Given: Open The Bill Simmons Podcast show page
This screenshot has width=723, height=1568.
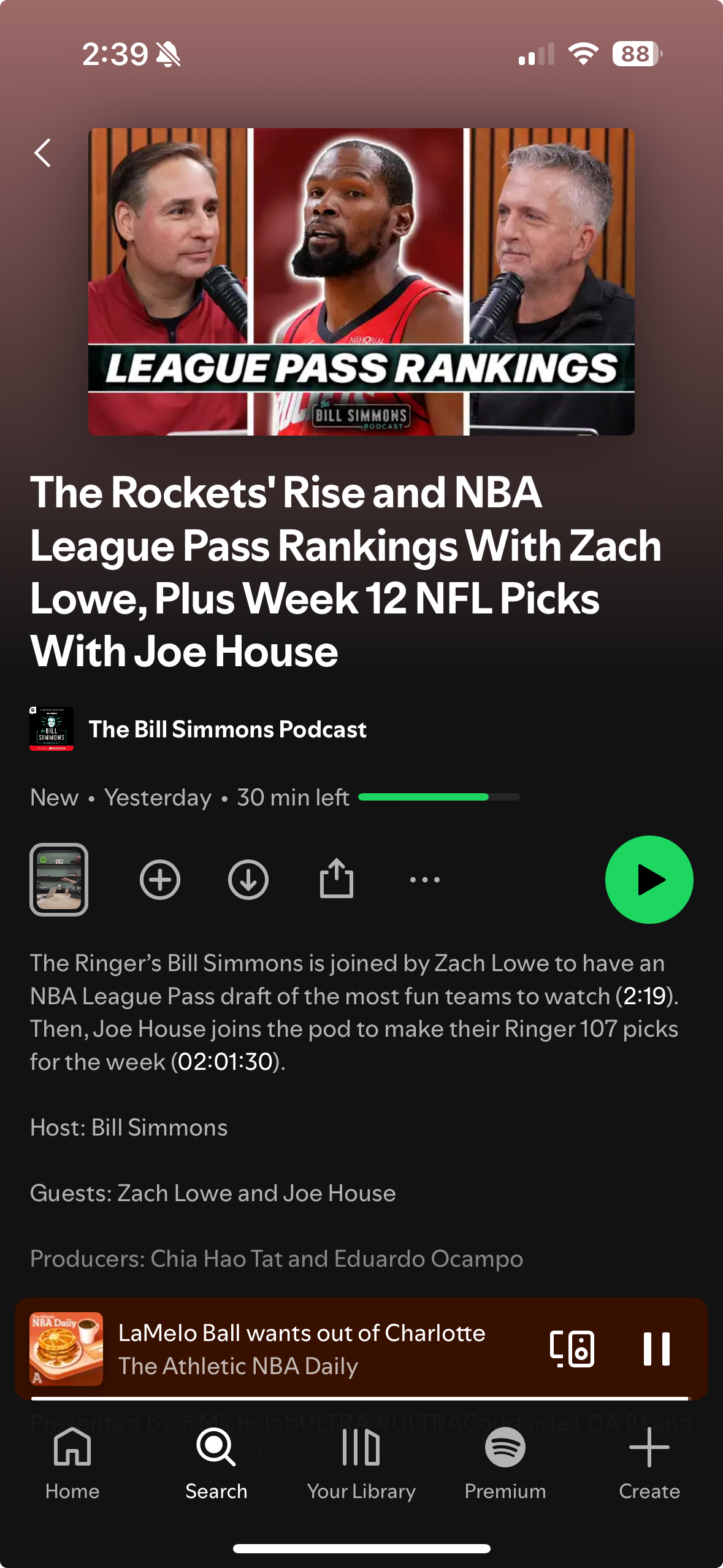Looking at the screenshot, I should point(227,729).
